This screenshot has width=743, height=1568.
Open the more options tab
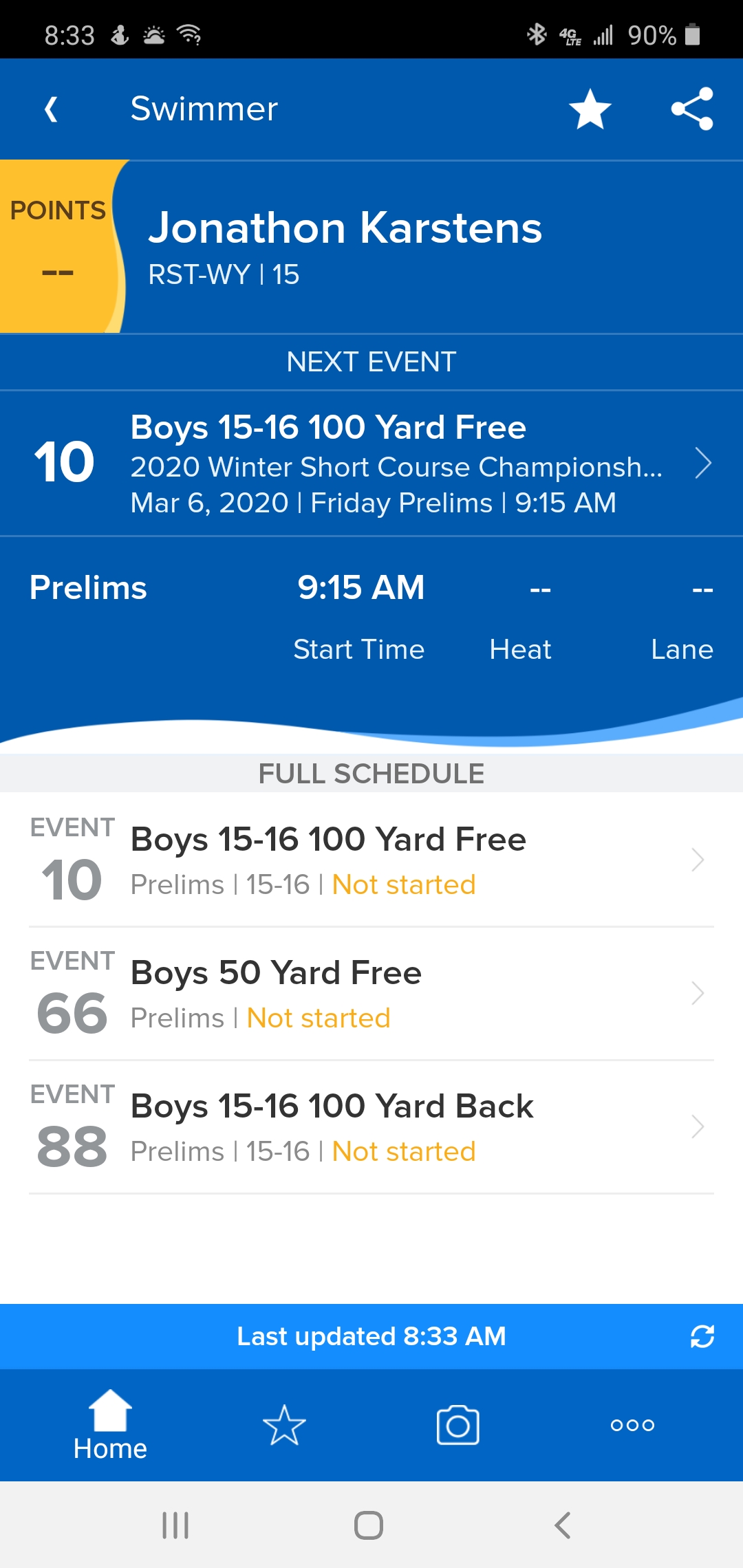[632, 1425]
